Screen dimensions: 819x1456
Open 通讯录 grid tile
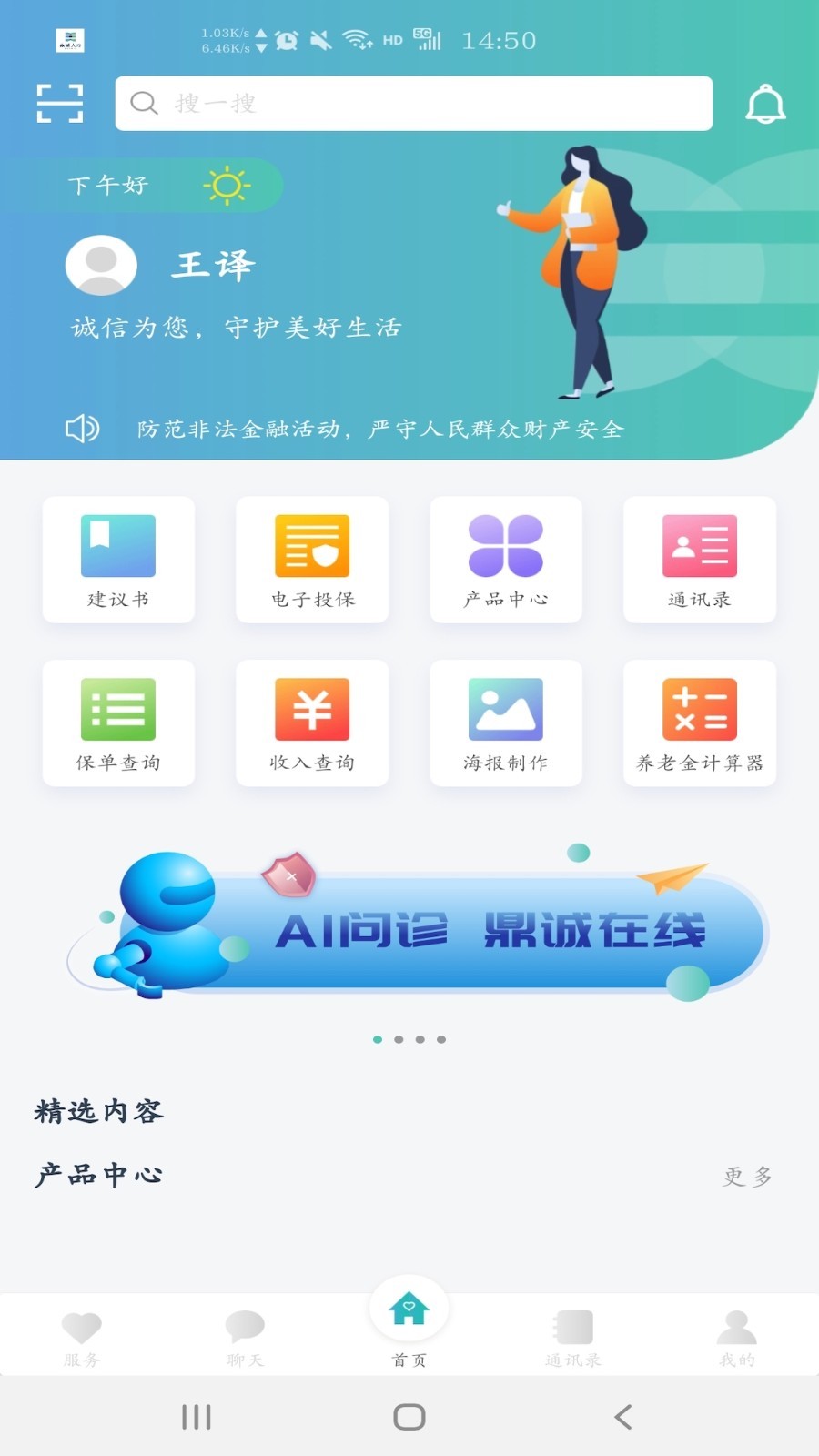tap(699, 560)
